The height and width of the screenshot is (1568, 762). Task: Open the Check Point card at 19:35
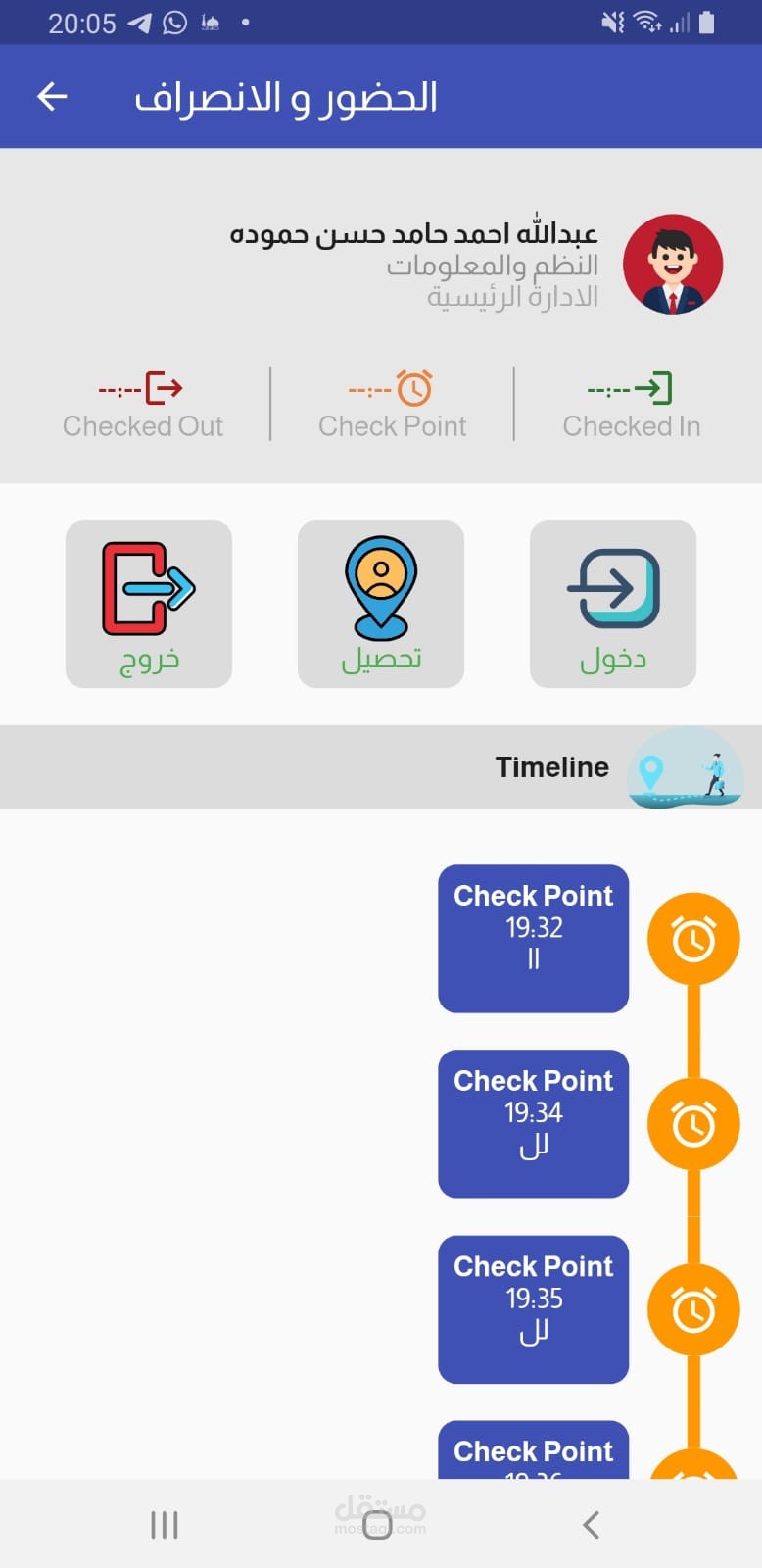pos(533,1308)
